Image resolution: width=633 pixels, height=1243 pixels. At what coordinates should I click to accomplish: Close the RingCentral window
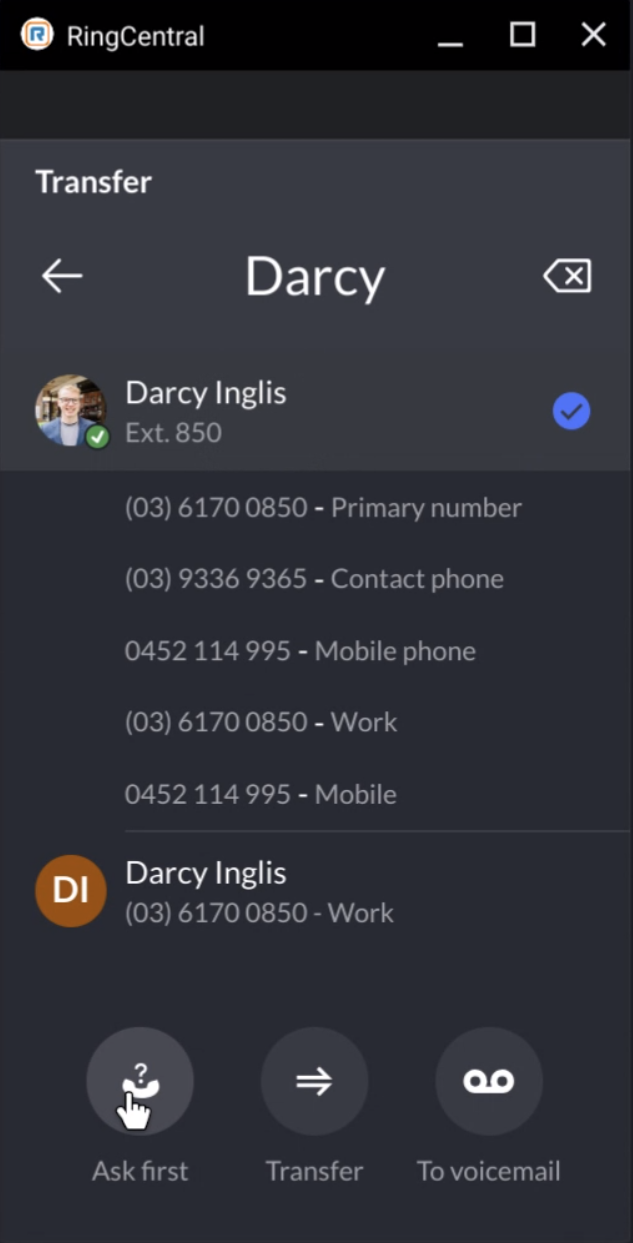coord(593,35)
